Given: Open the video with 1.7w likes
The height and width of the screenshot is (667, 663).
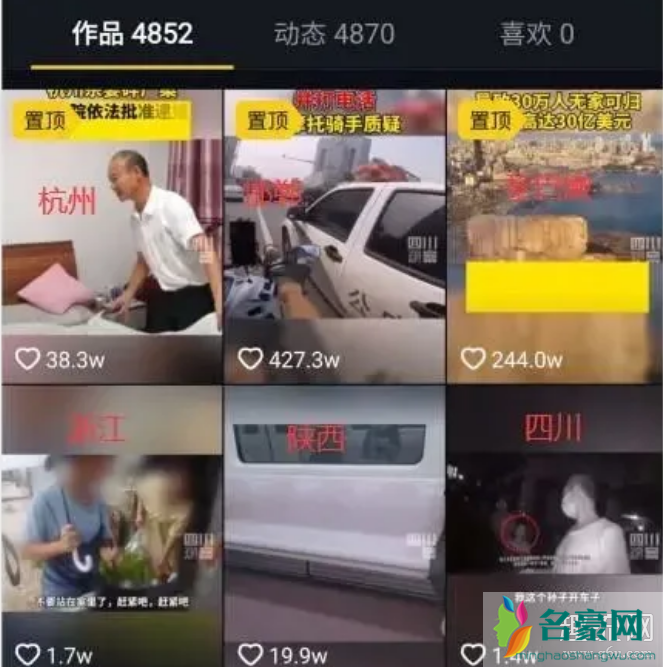Looking at the screenshot, I should tap(111, 525).
